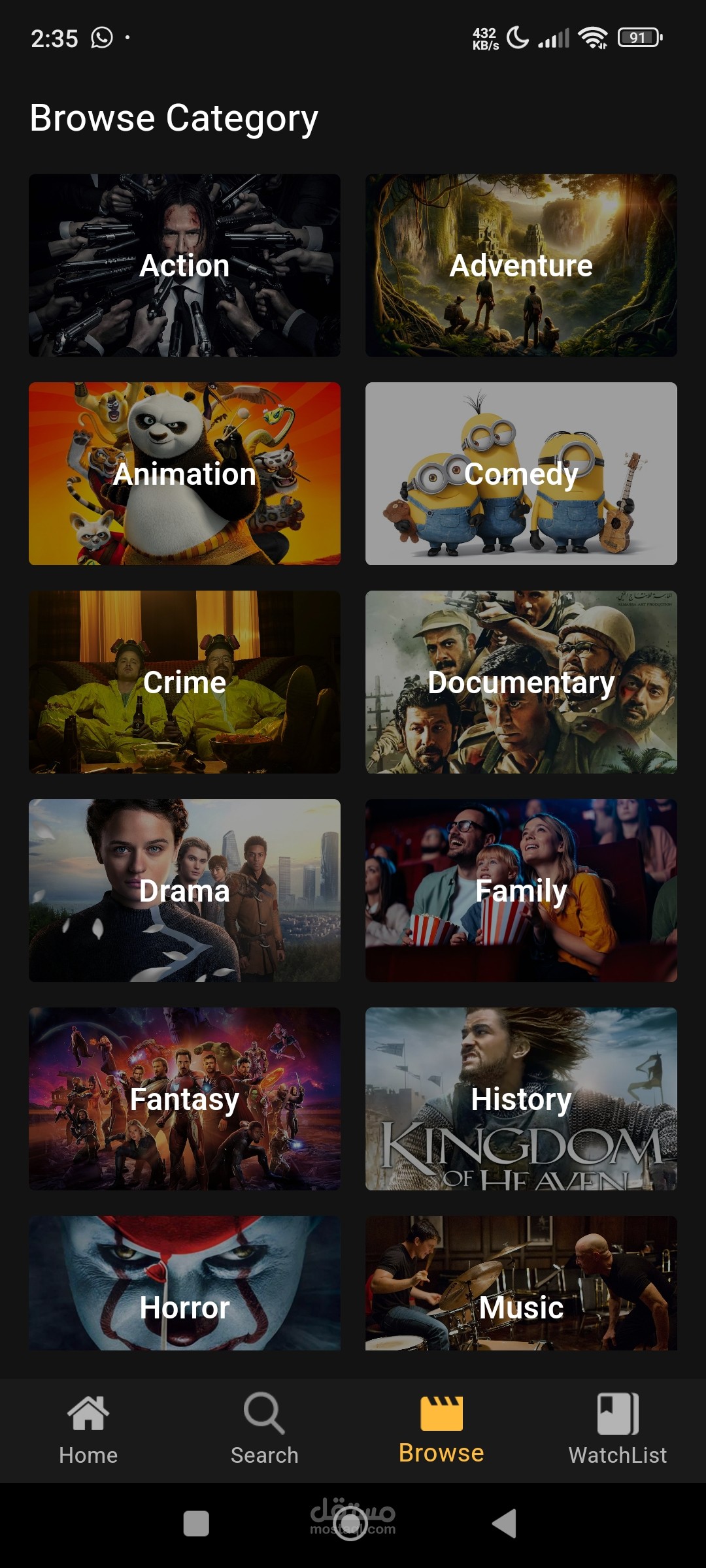The height and width of the screenshot is (1568, 706).
Task: Tap the Browse tab
Action: [441, 1429]
